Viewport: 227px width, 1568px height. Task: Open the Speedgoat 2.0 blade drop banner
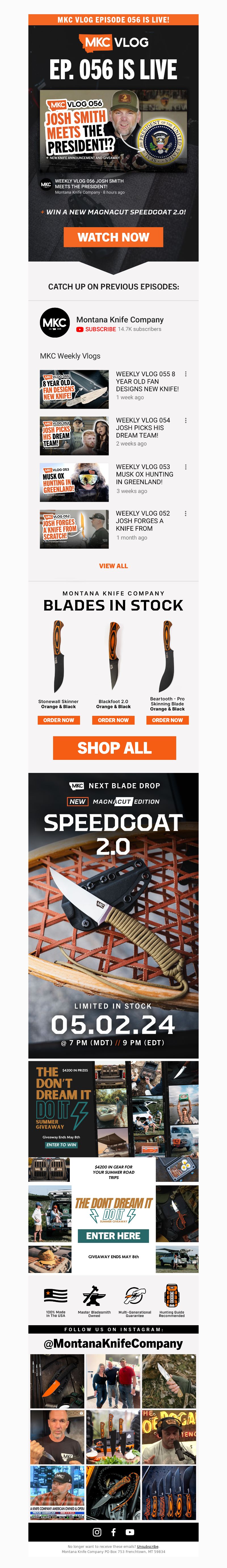pyautogui.click(x=113, y=913)
